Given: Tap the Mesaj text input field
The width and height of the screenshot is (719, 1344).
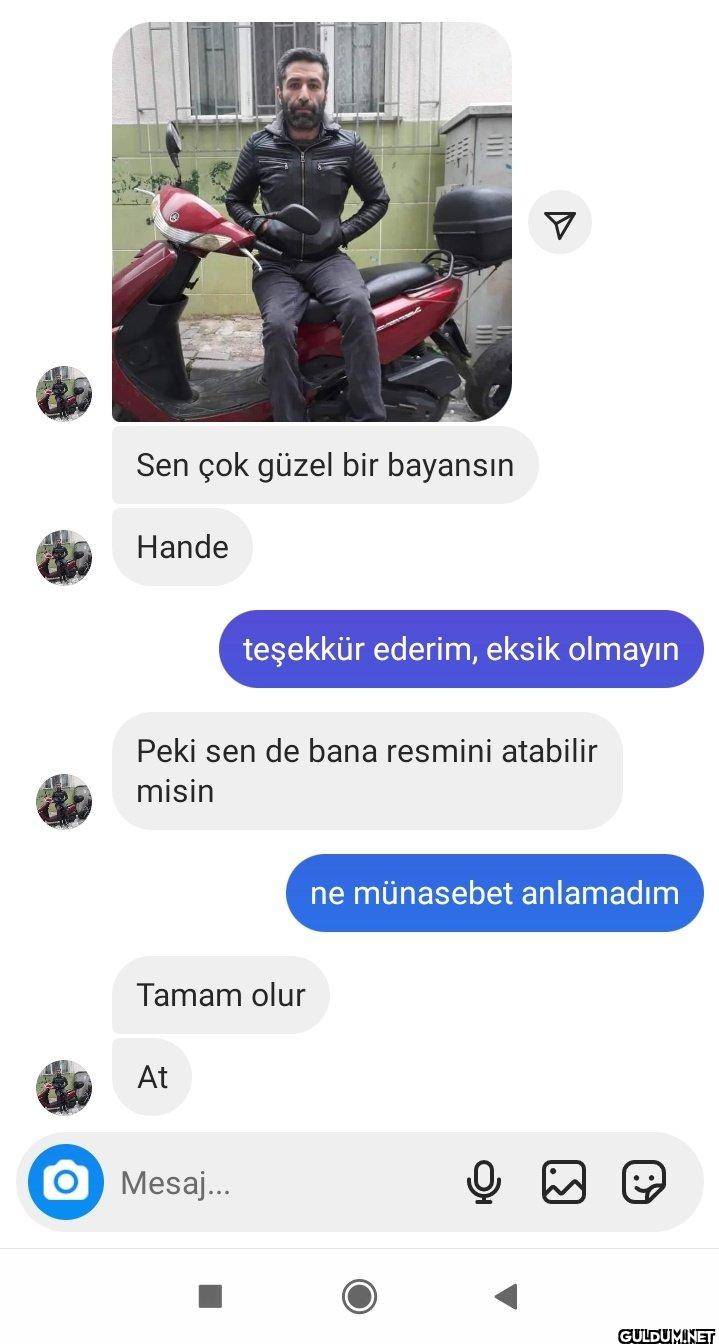Looking at the screenshot, I should (280, 1184).
